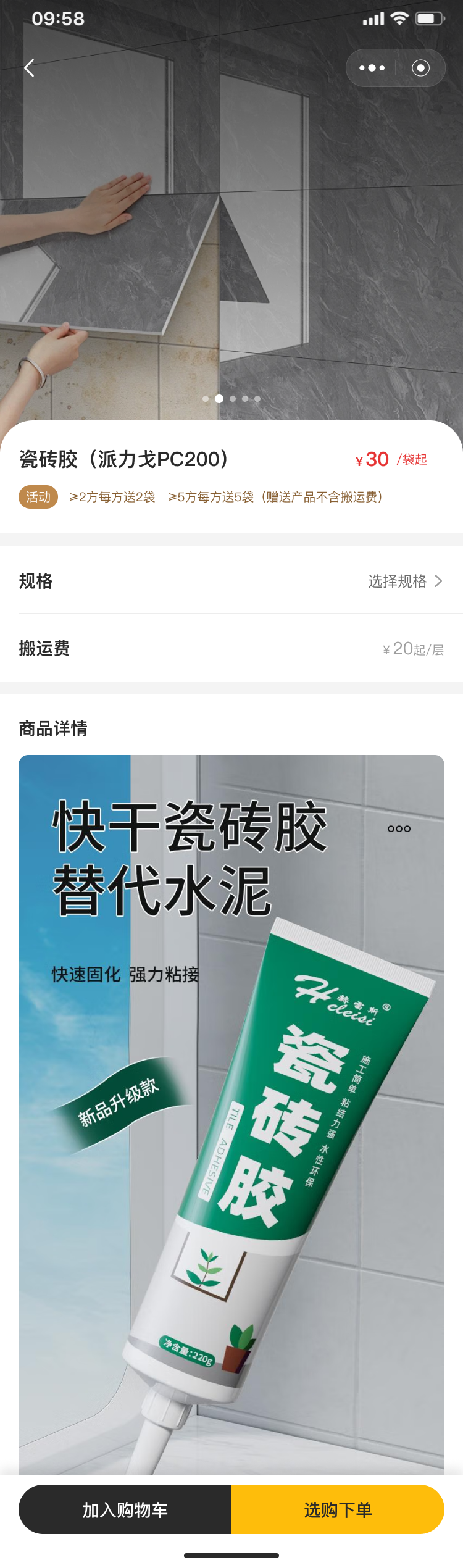Go back to the previous page
This screenshot has height=1568, width=463.
(29, 68)
